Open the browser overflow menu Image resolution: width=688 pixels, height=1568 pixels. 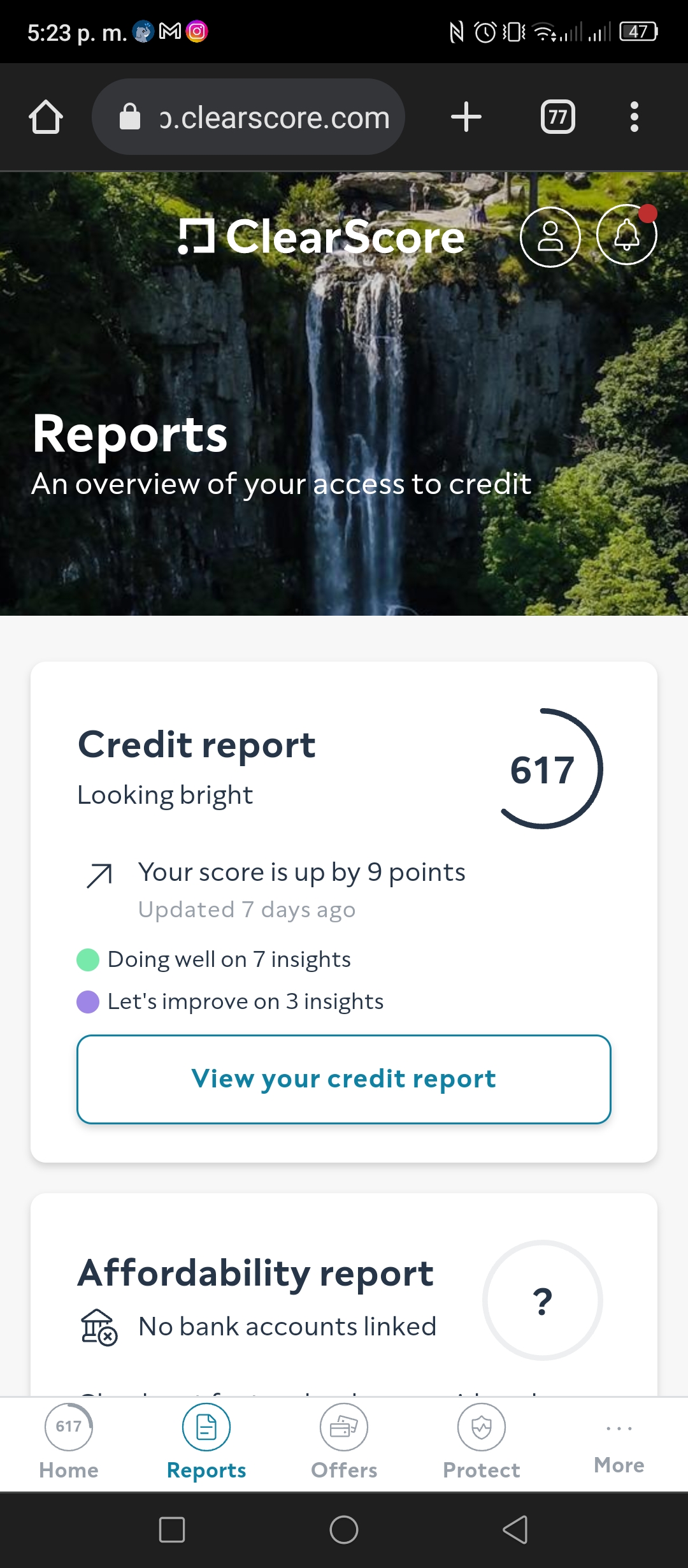pos(634,117)
